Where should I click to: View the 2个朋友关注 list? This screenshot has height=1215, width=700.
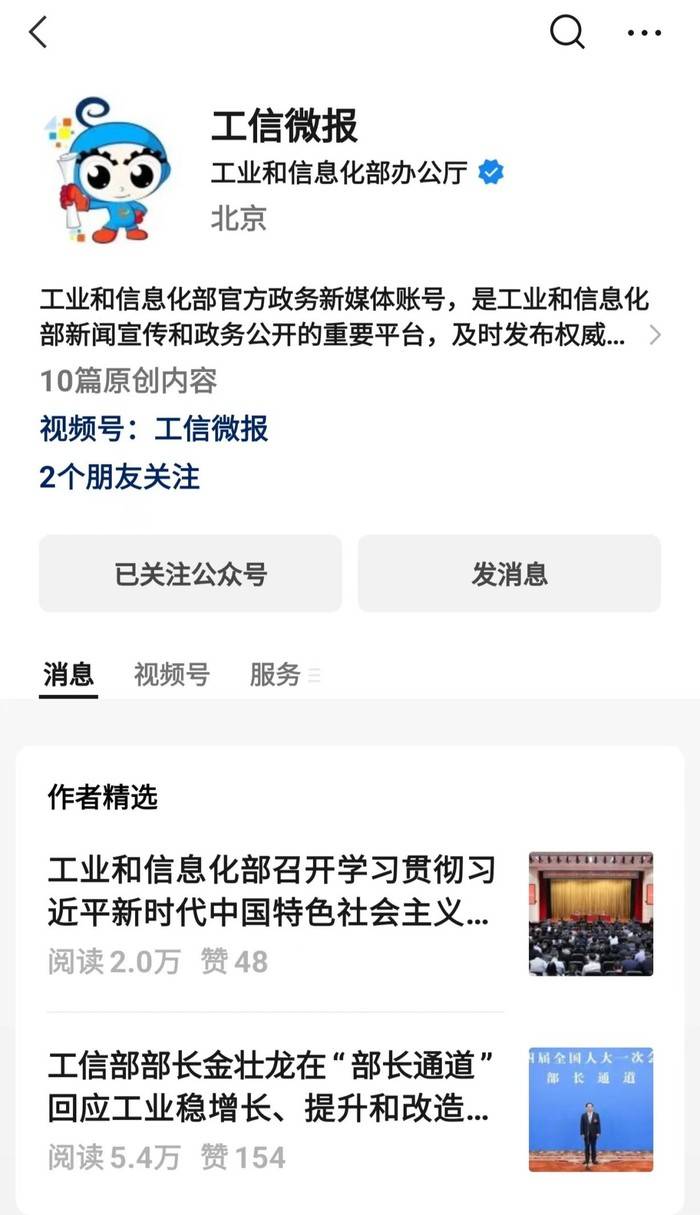[120, 477]
